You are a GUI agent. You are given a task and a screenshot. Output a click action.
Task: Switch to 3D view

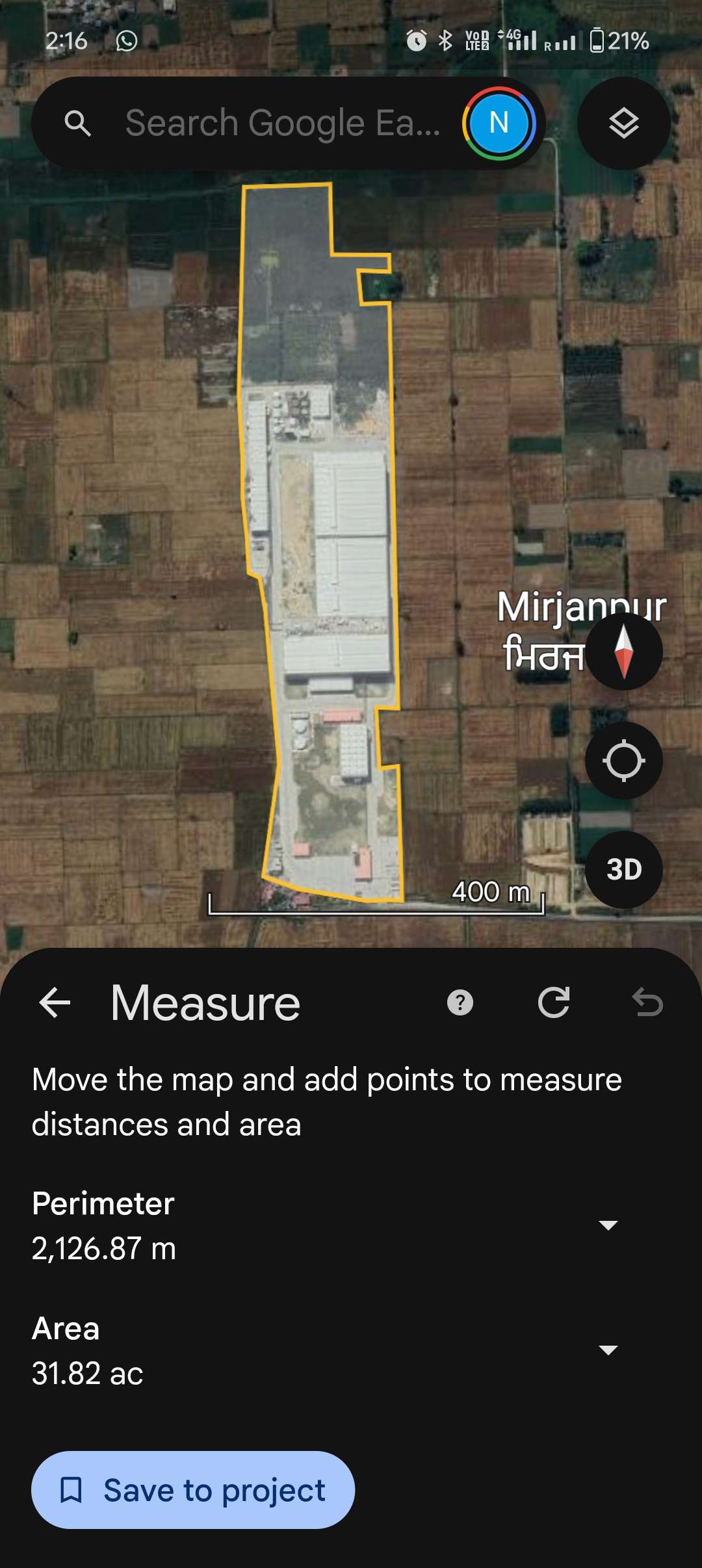pos(623,869)
